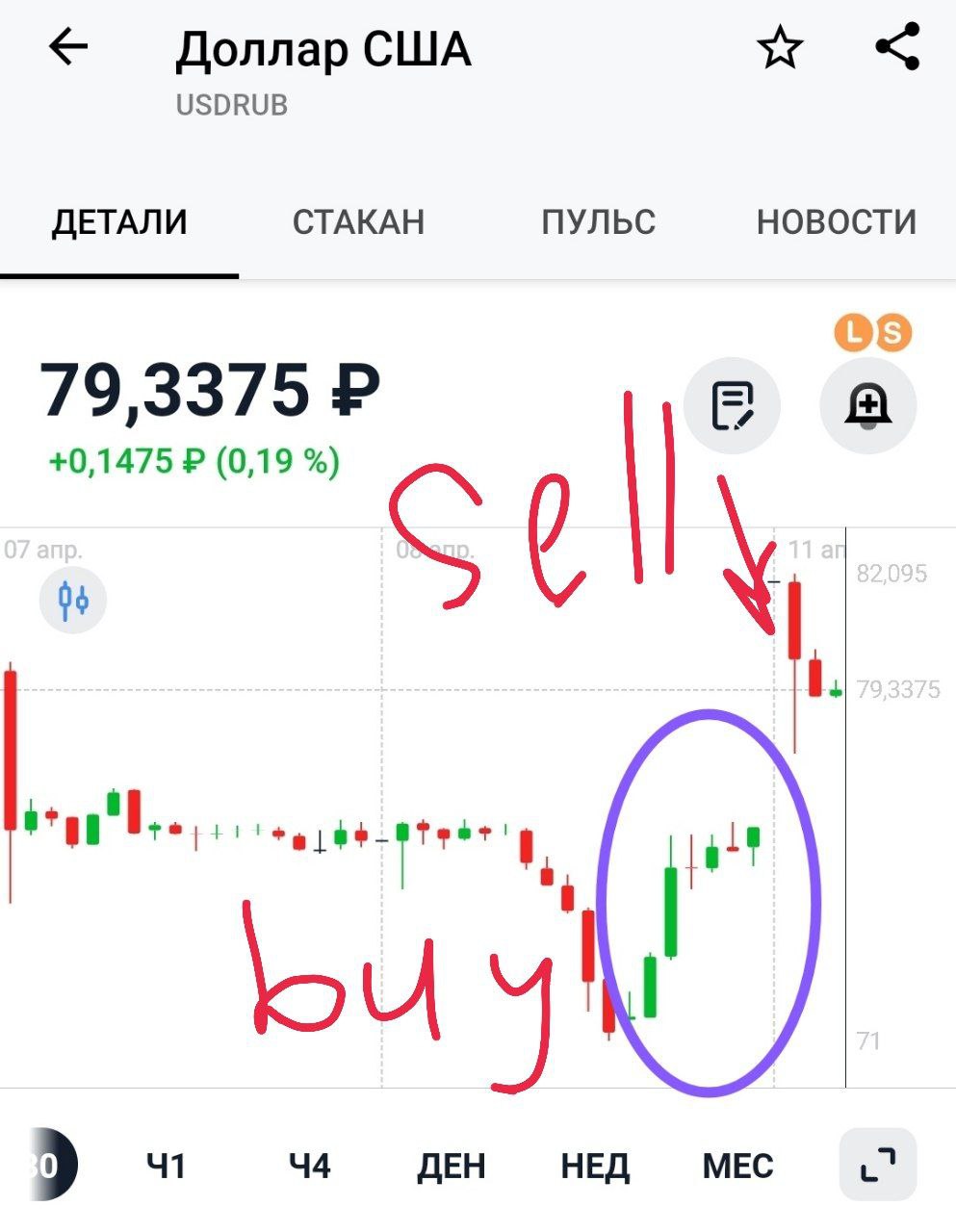The height and width of the screenshot is (1232, 956).
Task: Expand the chart to fullscreen
Action: click(x=878, y=1165)
